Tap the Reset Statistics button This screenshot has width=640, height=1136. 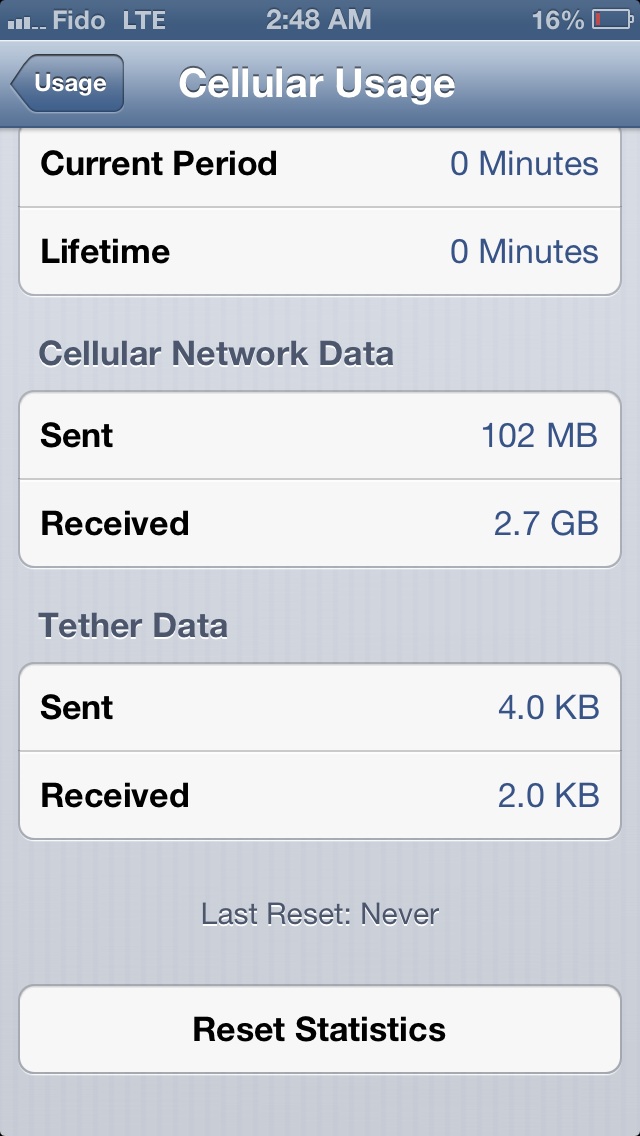(320, 1029)
